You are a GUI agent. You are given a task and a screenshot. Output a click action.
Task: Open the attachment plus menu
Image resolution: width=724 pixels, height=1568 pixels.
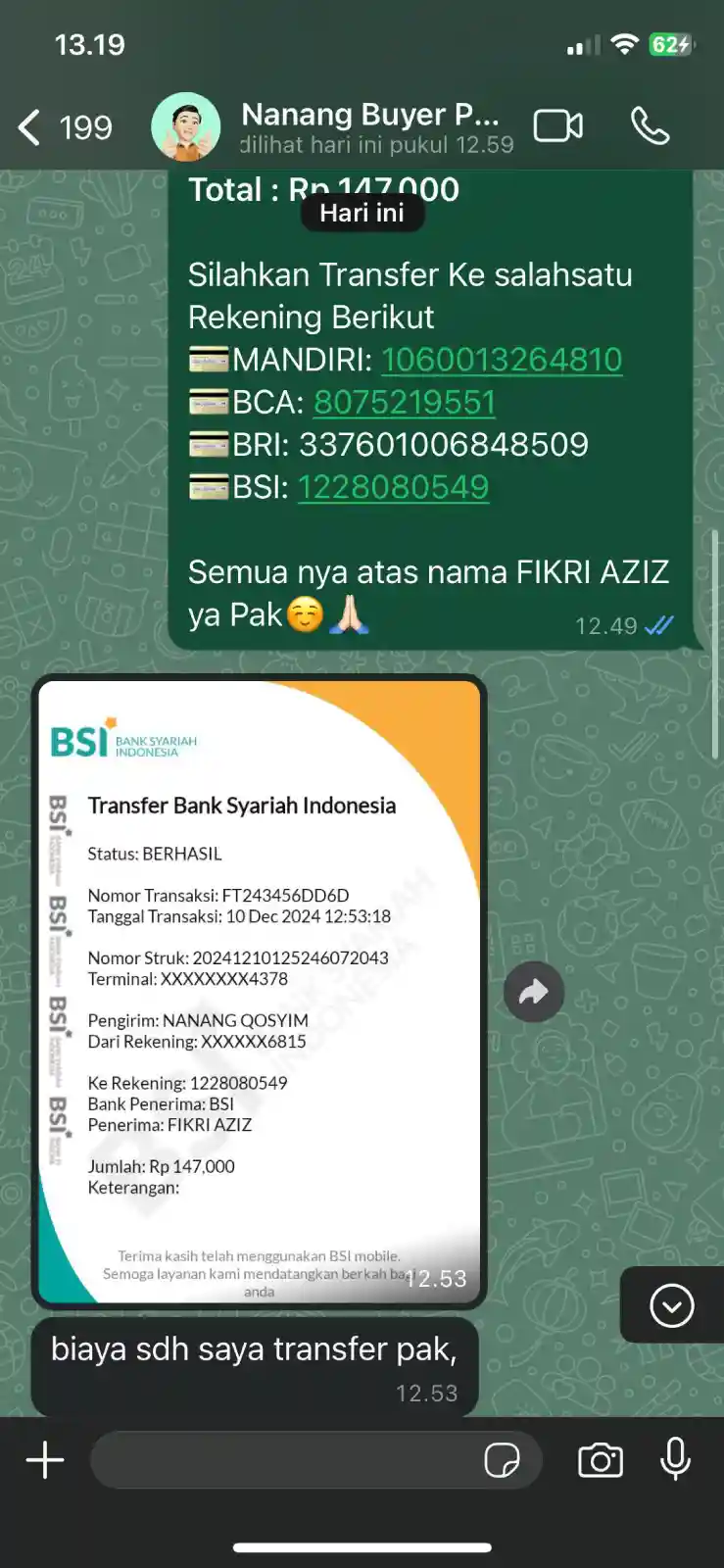tap(45, 1460)
